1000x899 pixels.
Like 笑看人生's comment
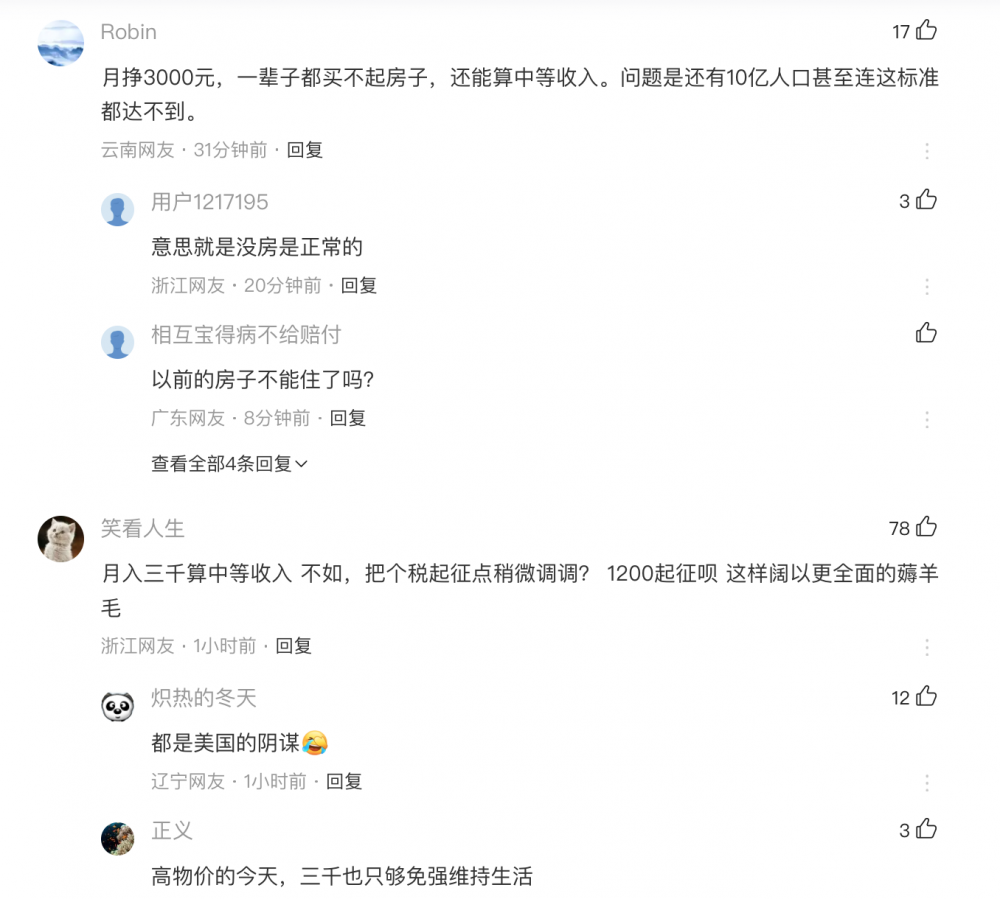[x=926, y=527]
